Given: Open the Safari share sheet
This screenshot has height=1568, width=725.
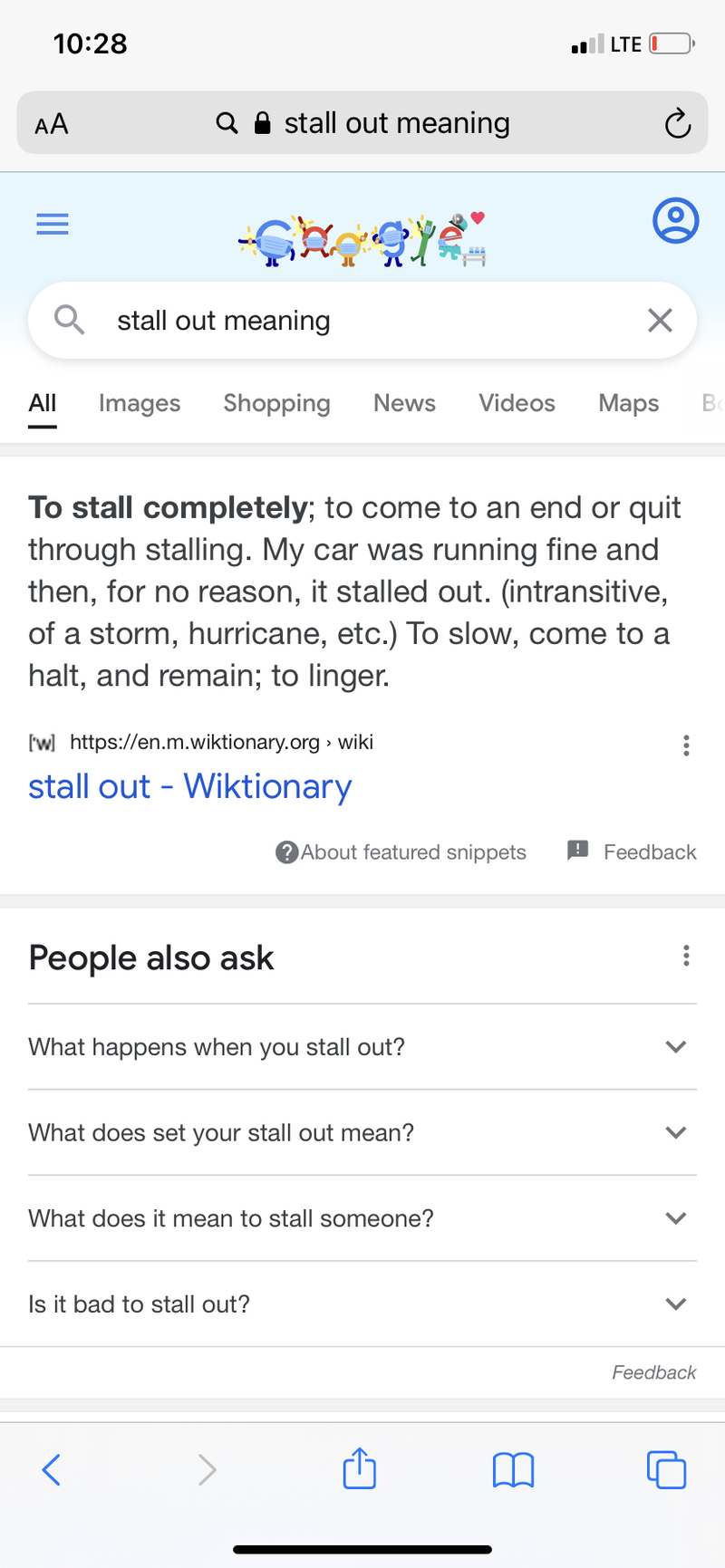Looking at the screenshot, I should 360,1468.
